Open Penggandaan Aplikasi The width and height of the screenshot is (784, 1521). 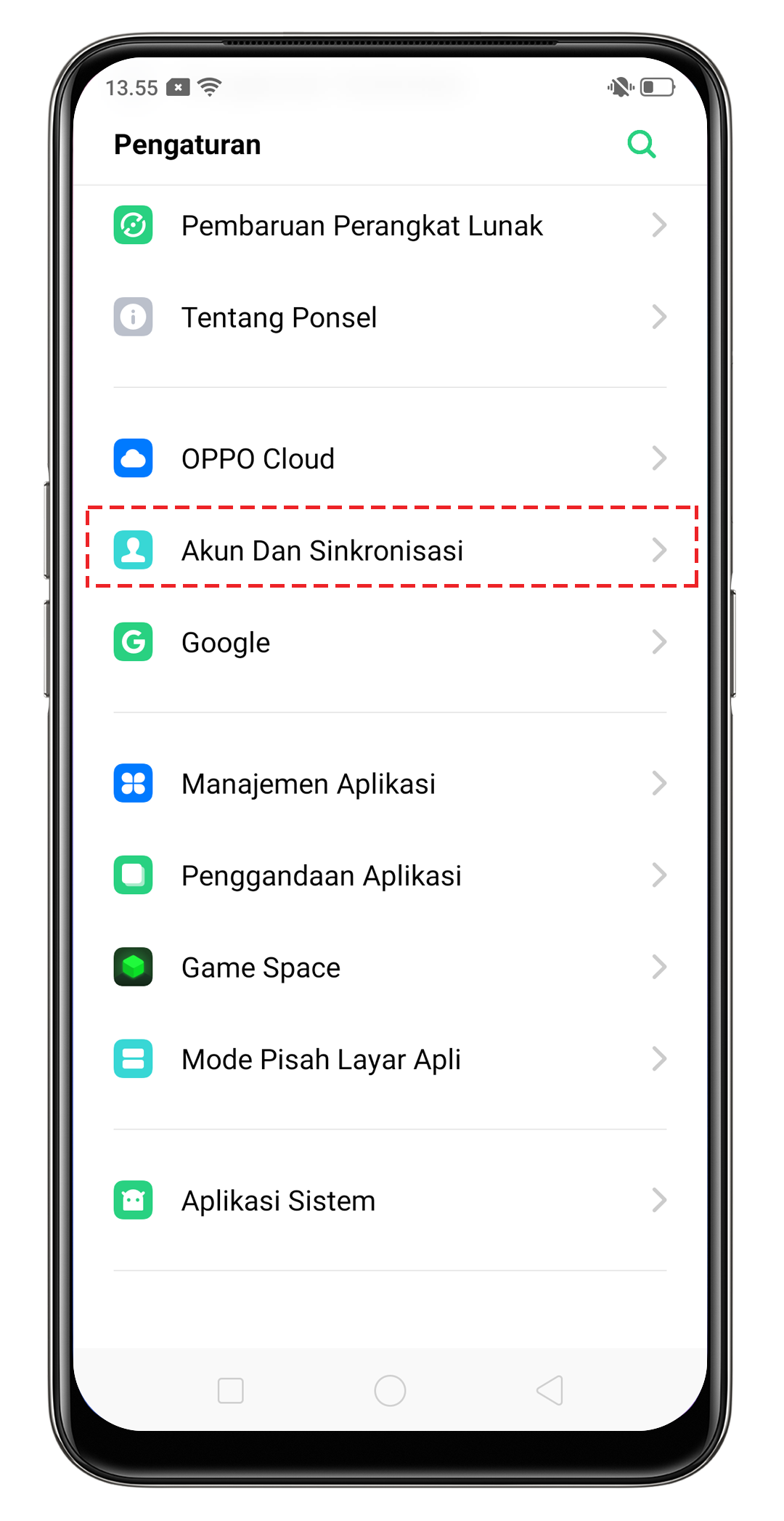pyautogui.click(x=389, y=875)
